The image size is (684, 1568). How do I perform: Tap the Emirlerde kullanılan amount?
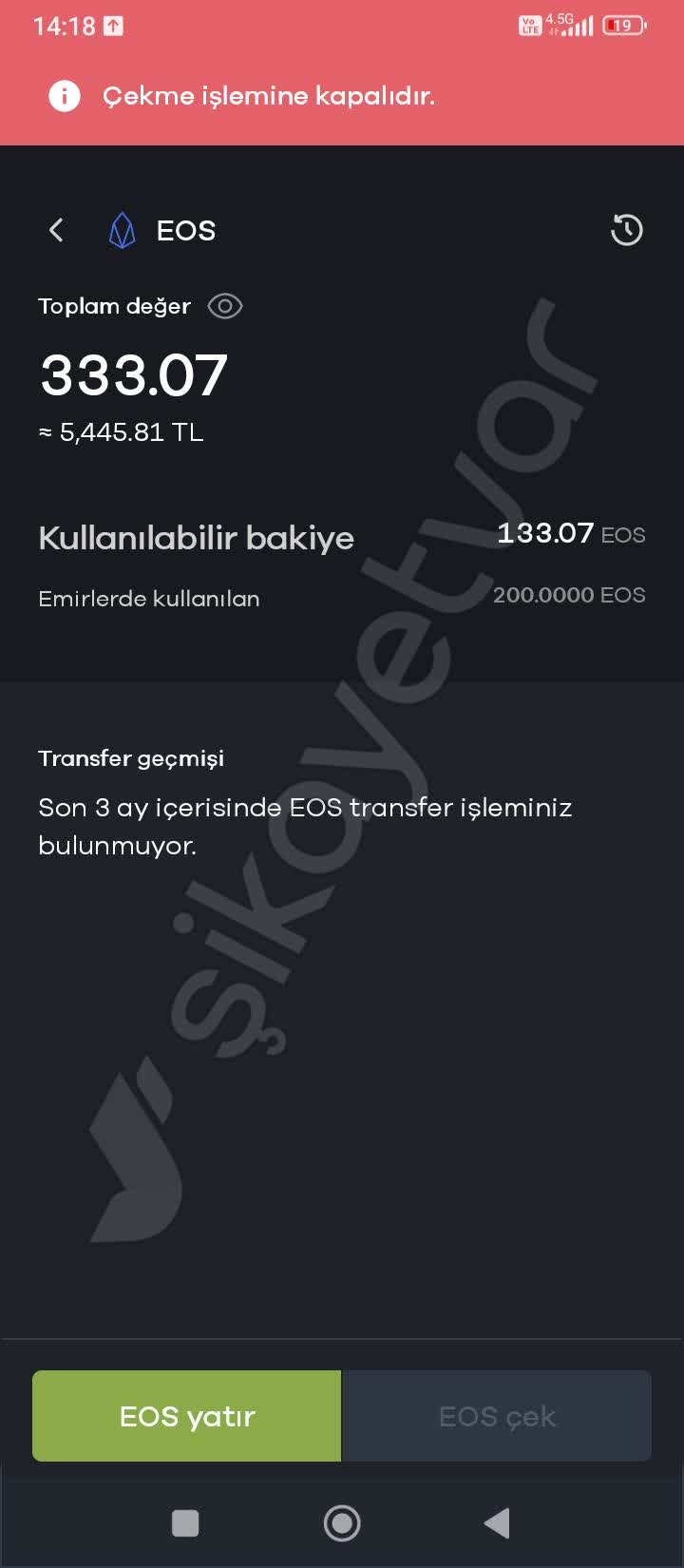point(568,596)
